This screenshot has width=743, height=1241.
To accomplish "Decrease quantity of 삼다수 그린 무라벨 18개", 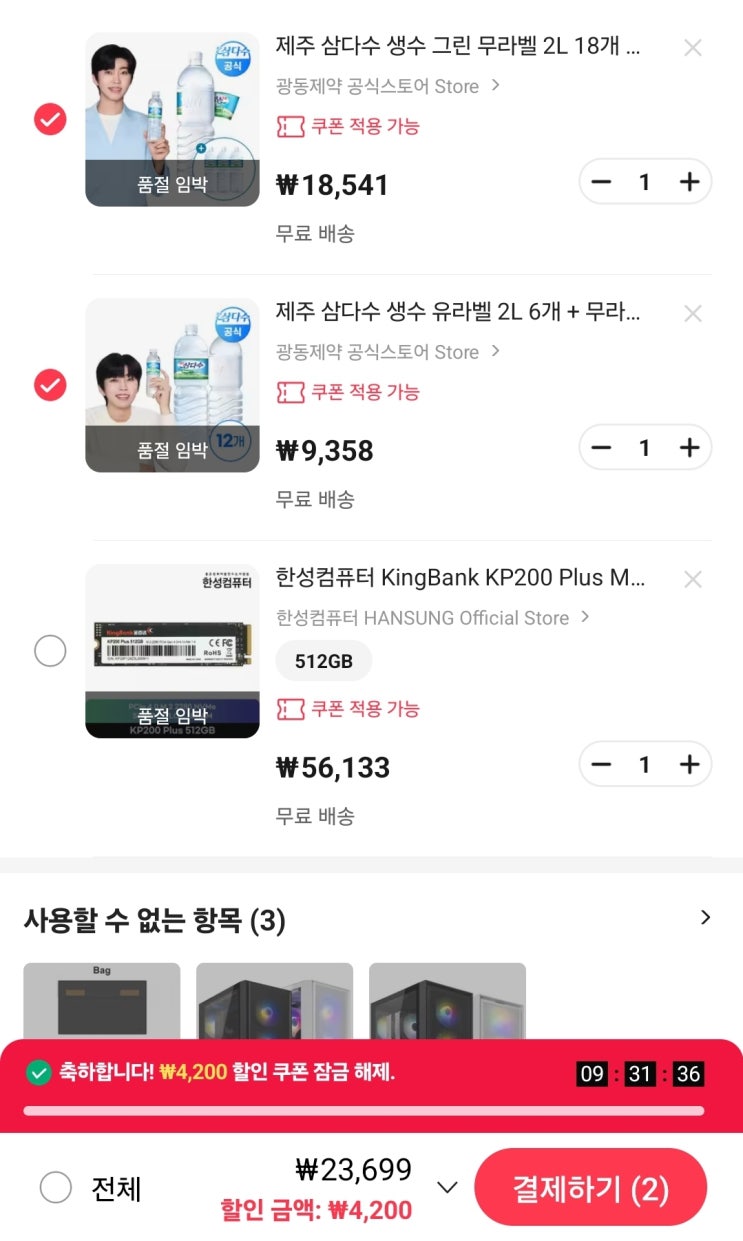I will tap(601, 182).
